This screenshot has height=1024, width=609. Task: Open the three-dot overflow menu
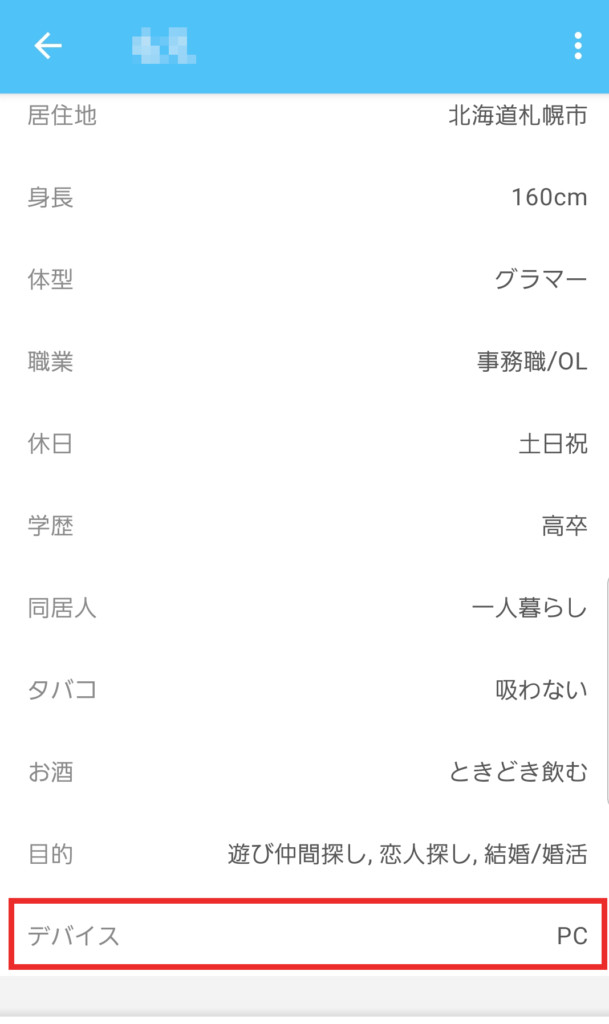(578, 46)
